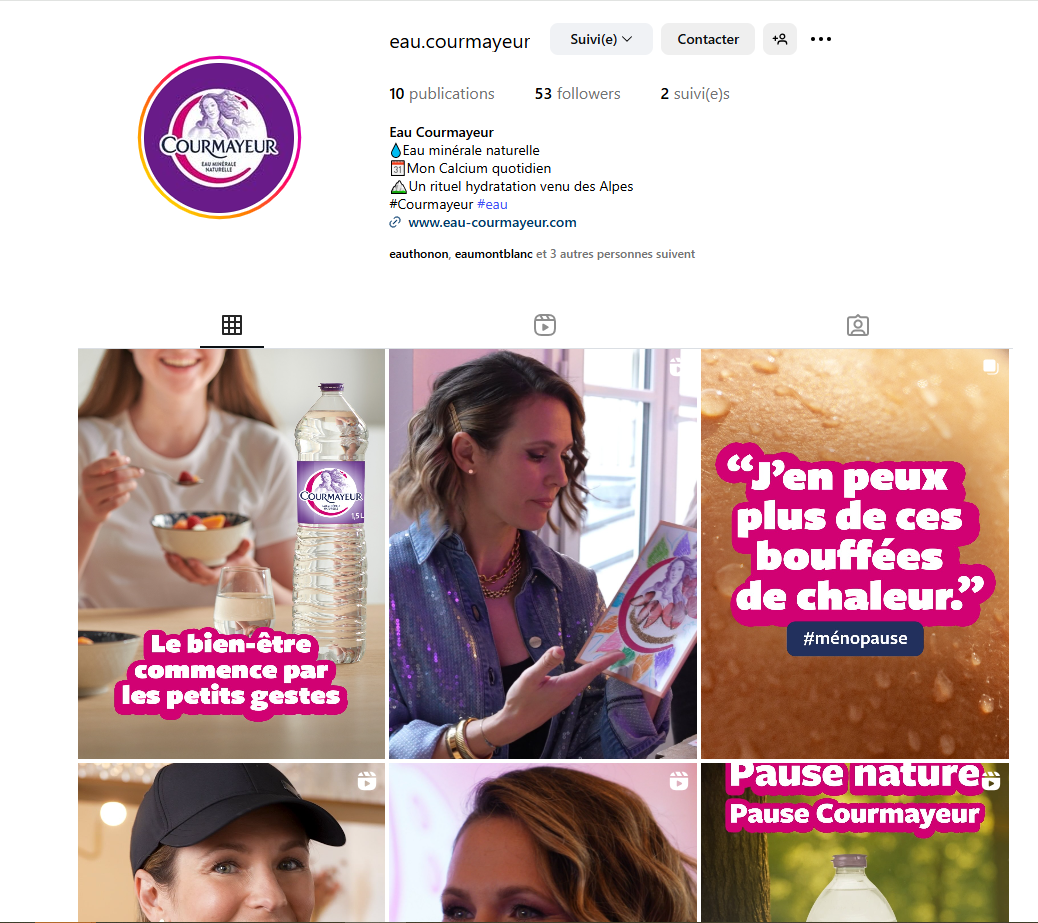
Task: Switch to the Reels tab
Action: coord(544,325)
